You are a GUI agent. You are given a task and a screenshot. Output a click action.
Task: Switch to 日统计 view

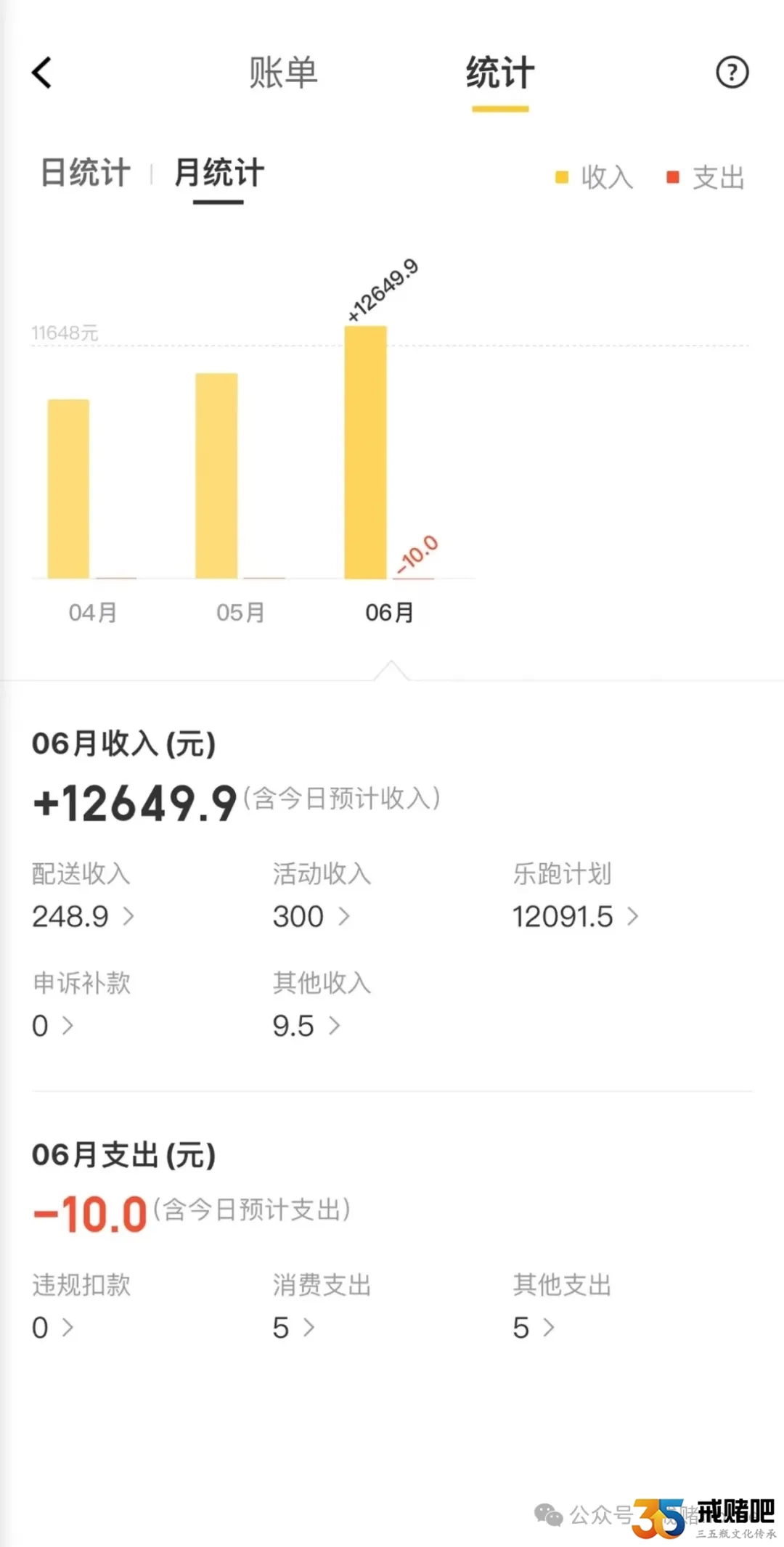pos(85,174)
